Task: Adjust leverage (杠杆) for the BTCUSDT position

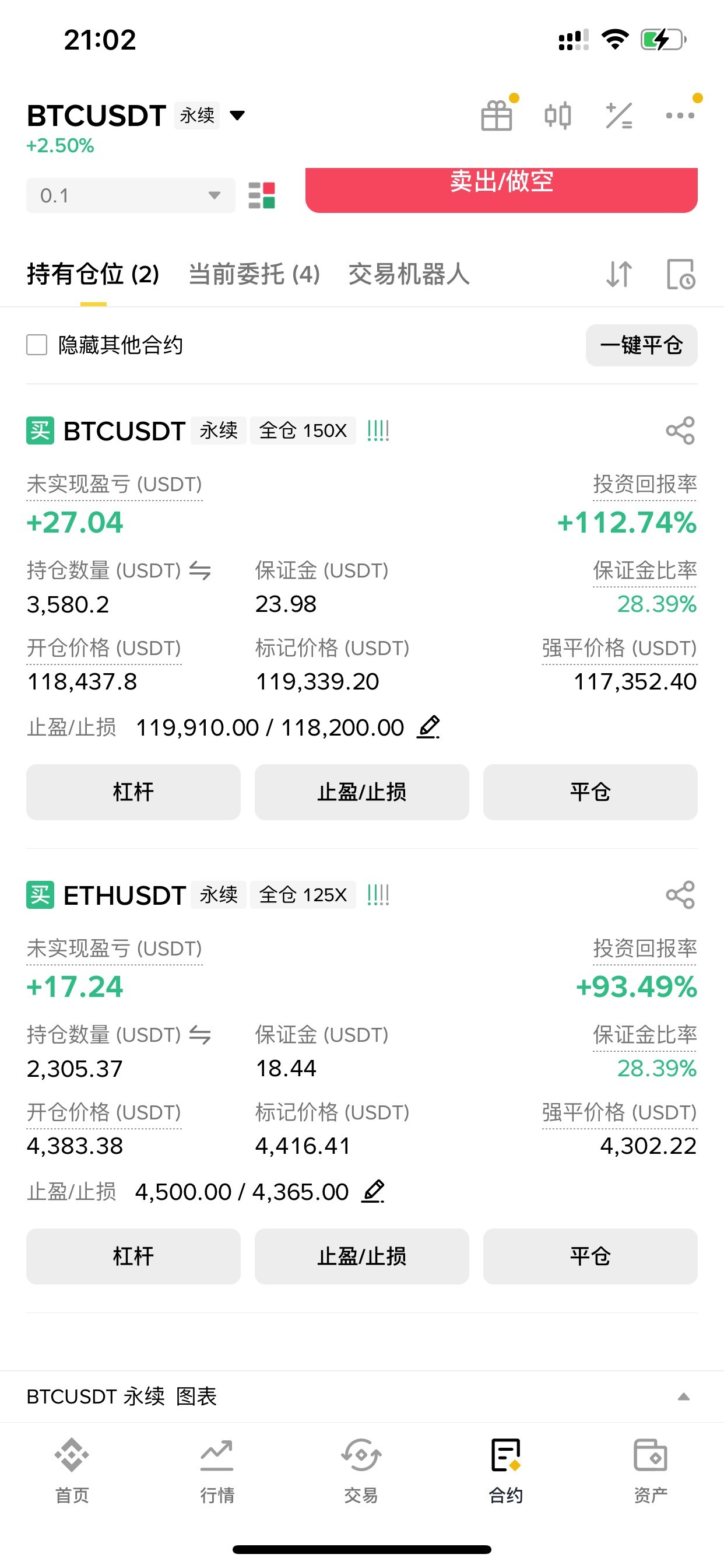Action: coord(133,792)
